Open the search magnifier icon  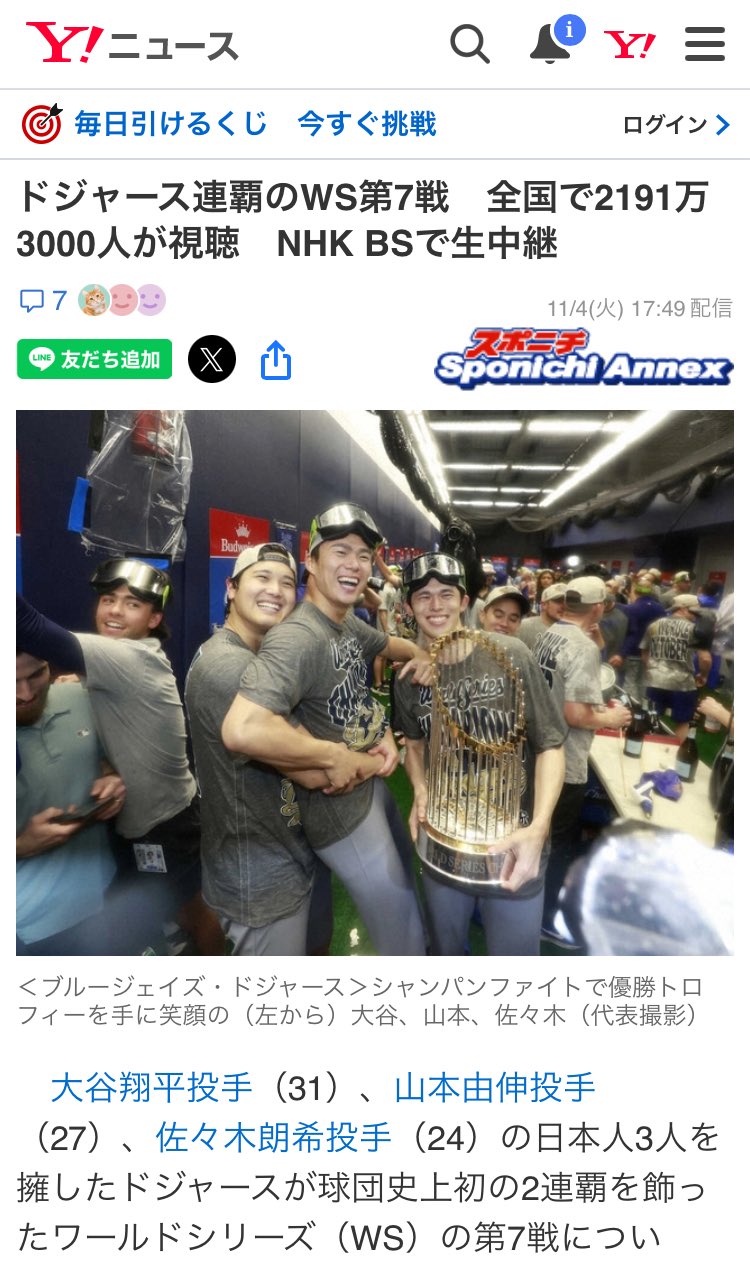tap(469, 44)
